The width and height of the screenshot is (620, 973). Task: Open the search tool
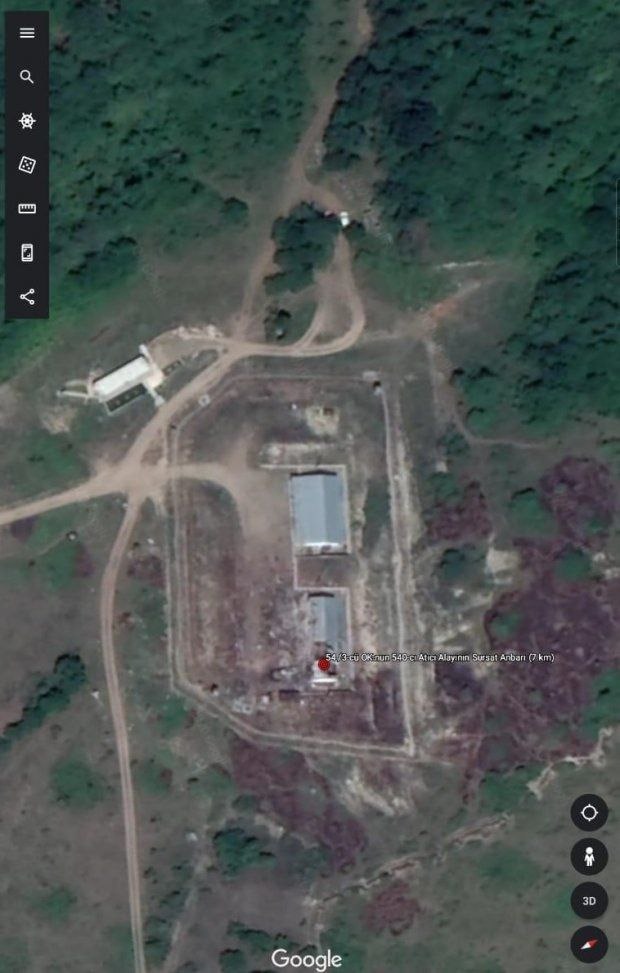click(x=27, y=77)
